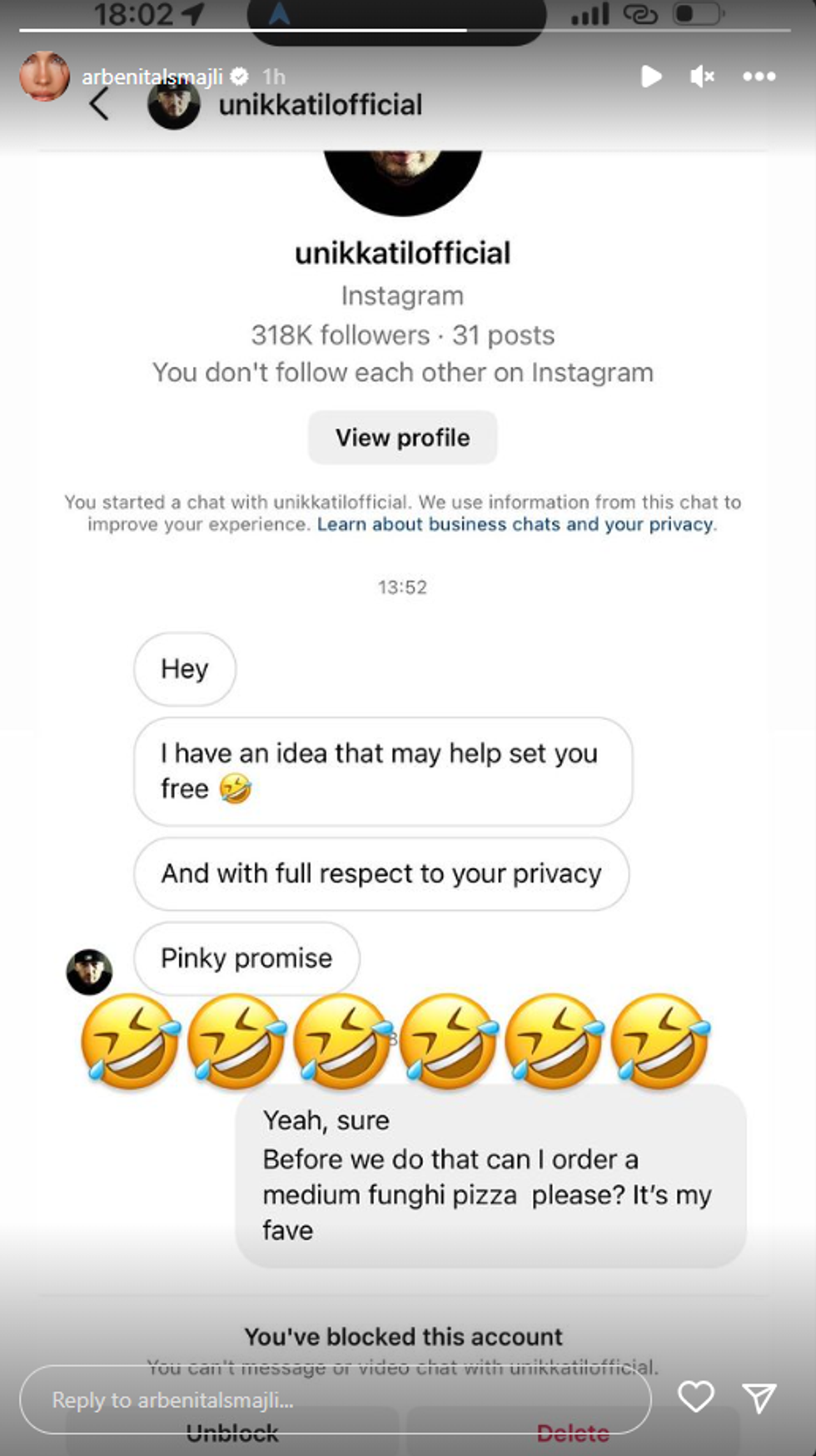
Task: Like this story with the heart
Action: point(695,1397)
